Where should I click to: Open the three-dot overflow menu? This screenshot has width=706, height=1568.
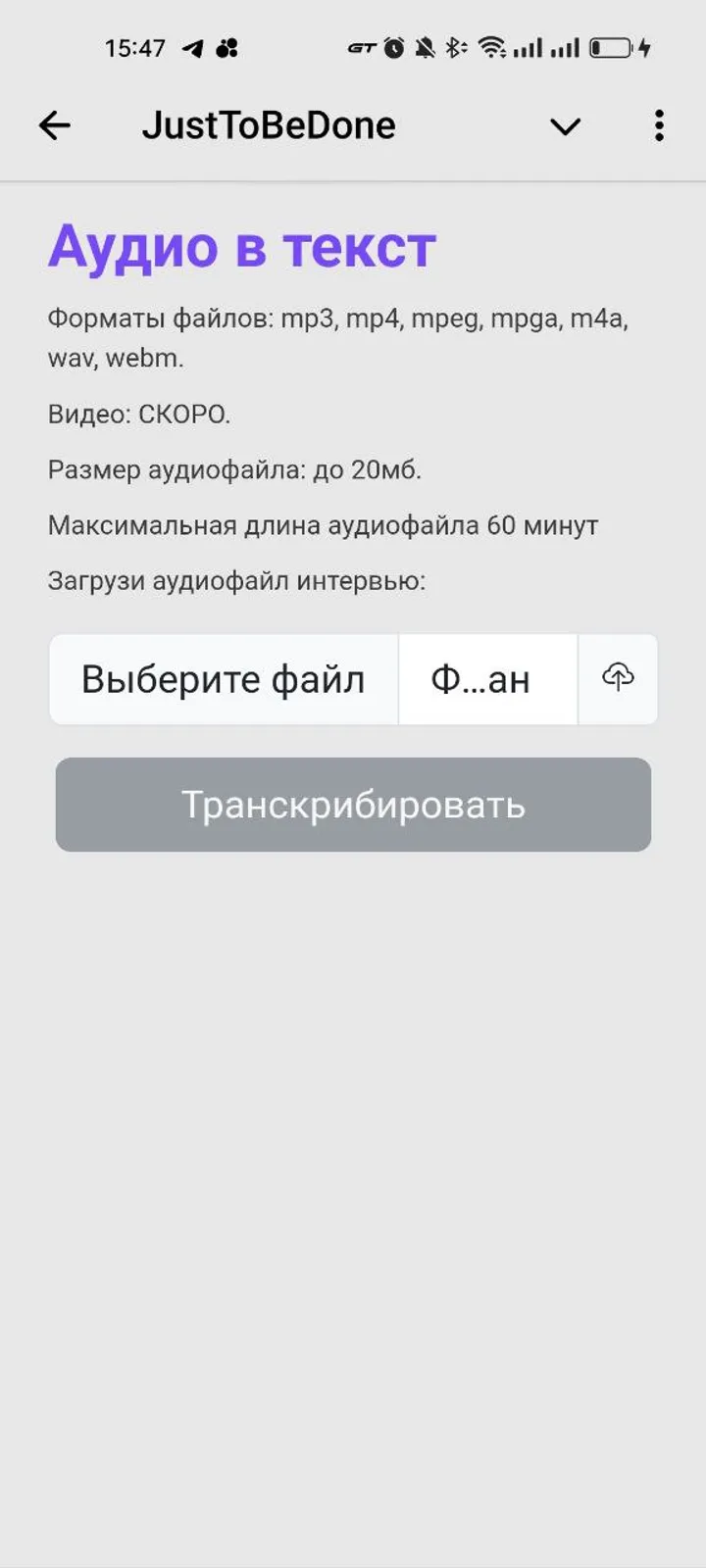tap(658, 125)
